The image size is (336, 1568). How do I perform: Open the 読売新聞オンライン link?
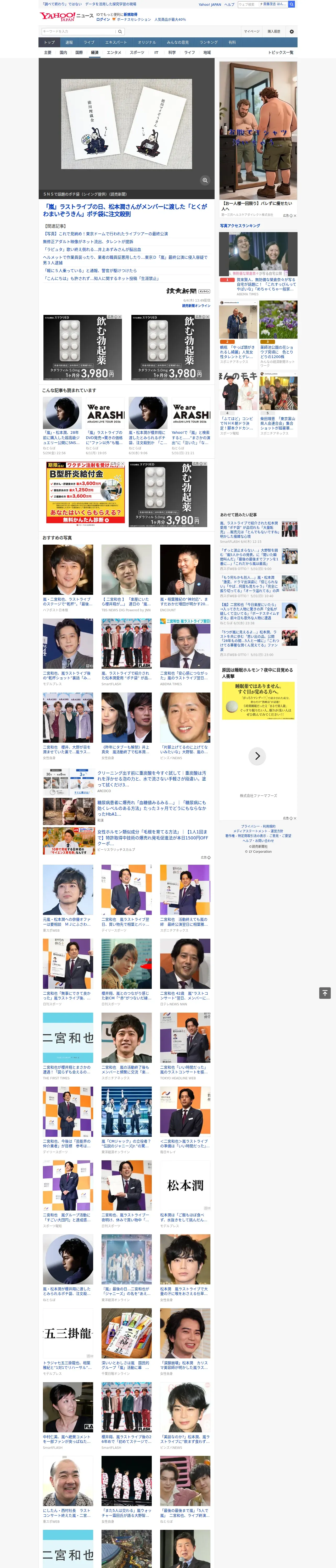(196, 305)
